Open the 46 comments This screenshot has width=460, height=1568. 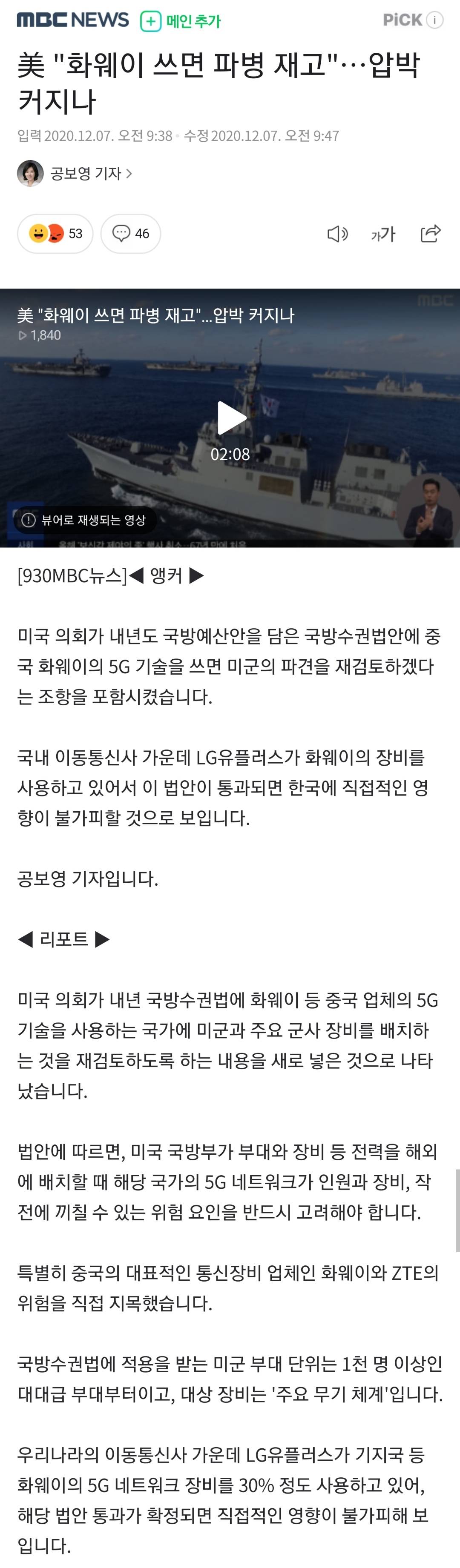point(131,234)
